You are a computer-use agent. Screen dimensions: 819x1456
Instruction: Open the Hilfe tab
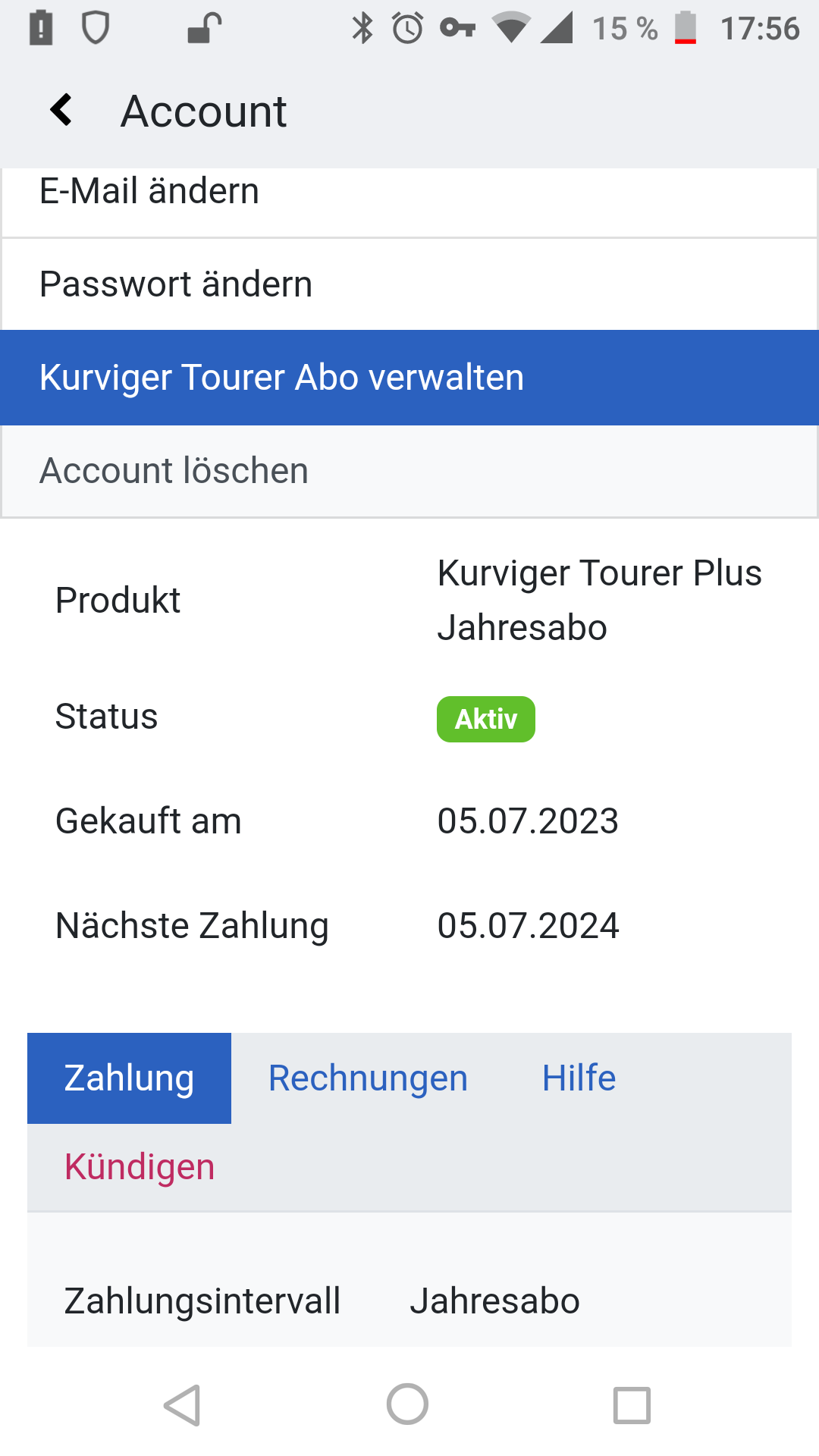(579, 1078)
